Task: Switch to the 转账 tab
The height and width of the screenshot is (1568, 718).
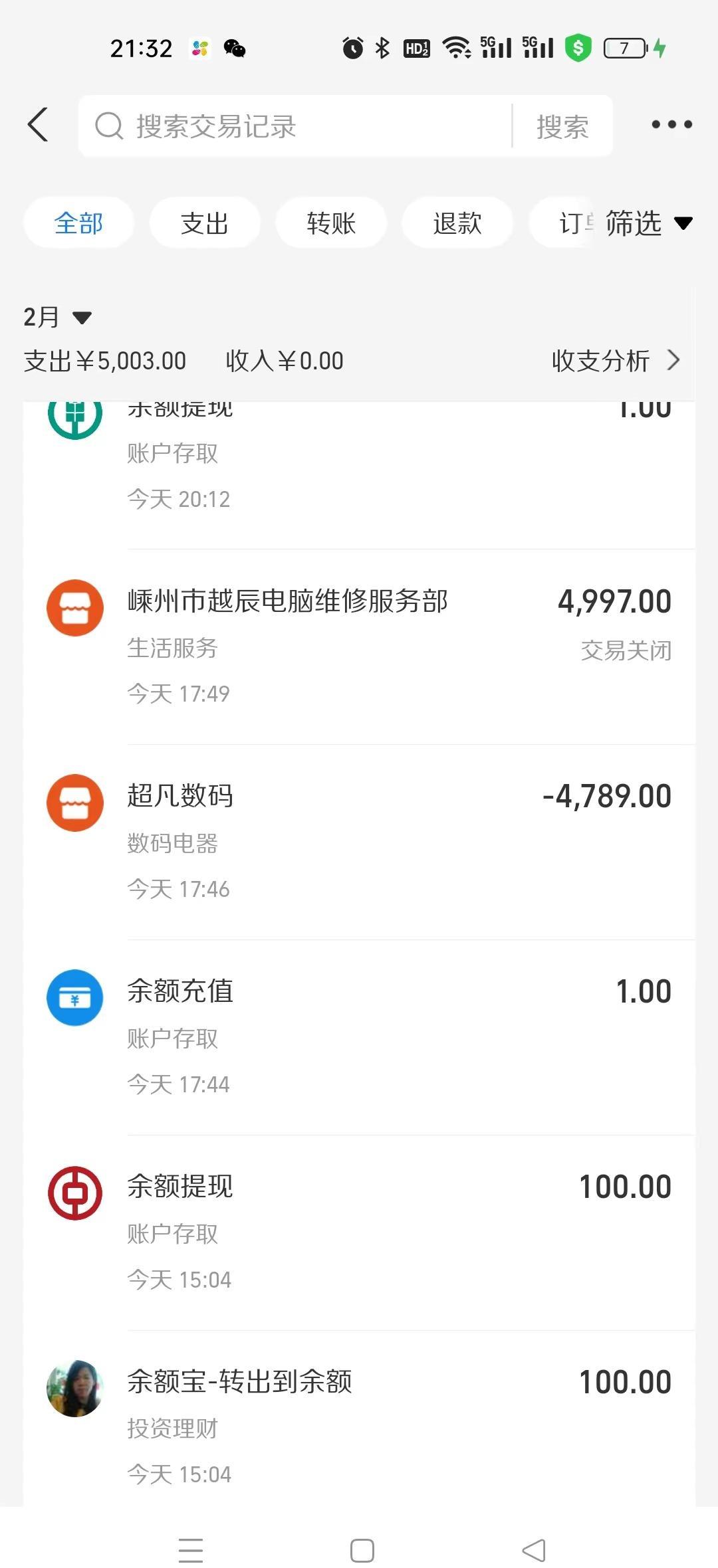Action: coord(330,223)
